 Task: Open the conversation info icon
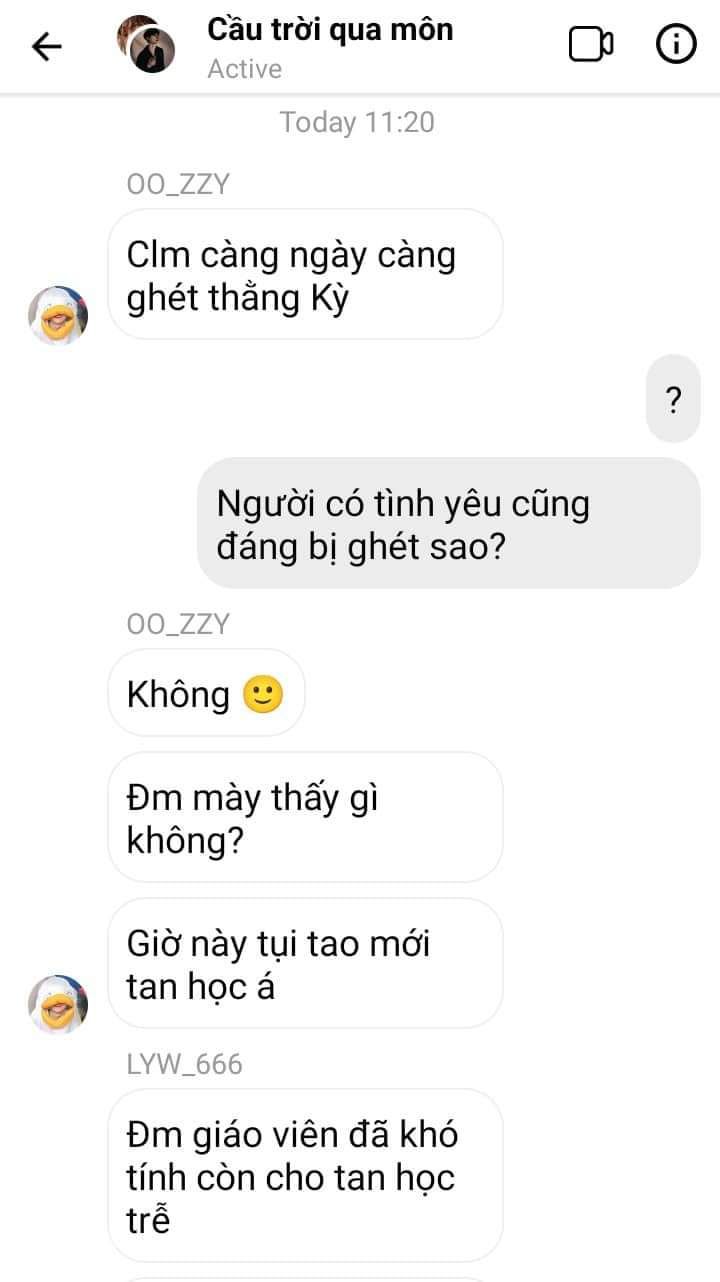click(675, 45)
